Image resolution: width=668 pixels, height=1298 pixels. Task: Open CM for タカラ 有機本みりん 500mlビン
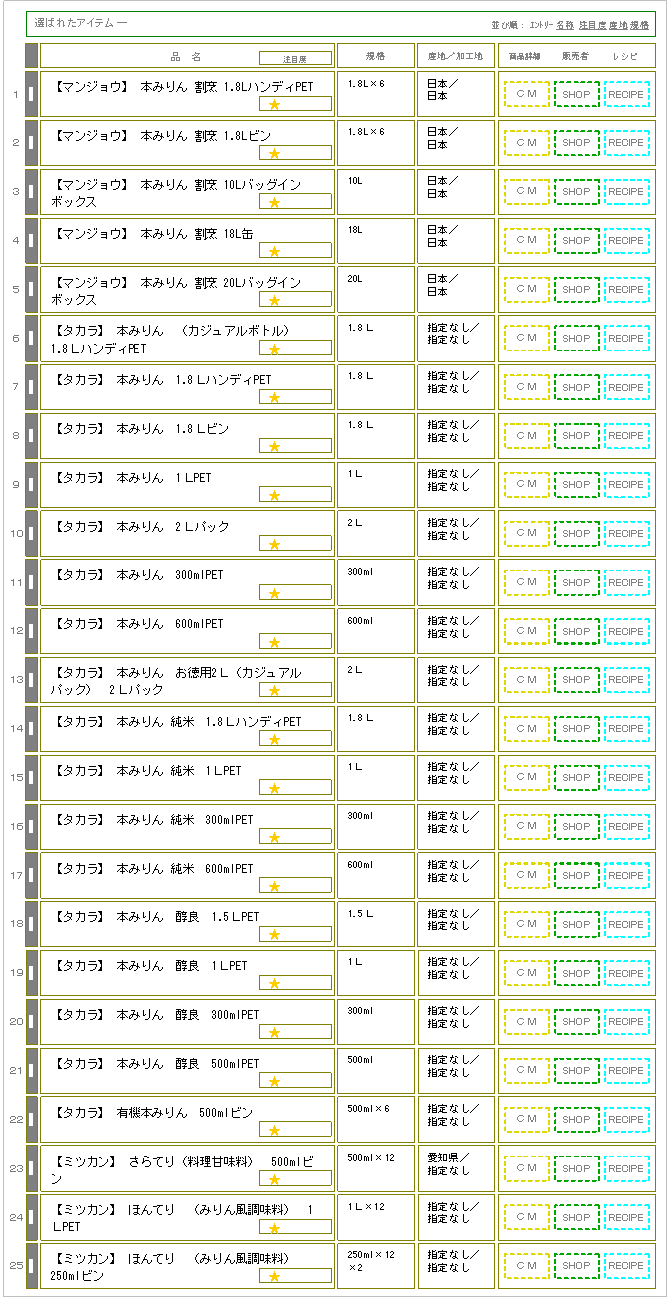pos(526,1120)
